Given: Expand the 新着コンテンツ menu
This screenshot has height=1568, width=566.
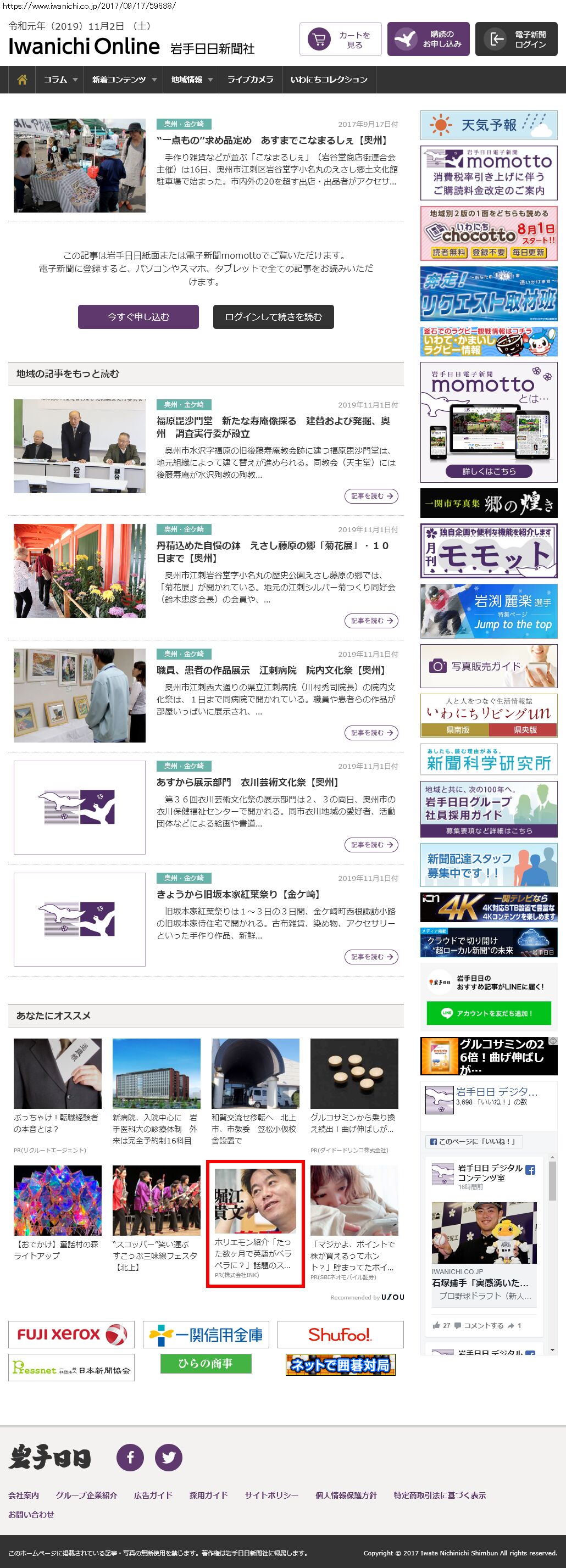Looking at the screenshot, I should coord(124,80).
